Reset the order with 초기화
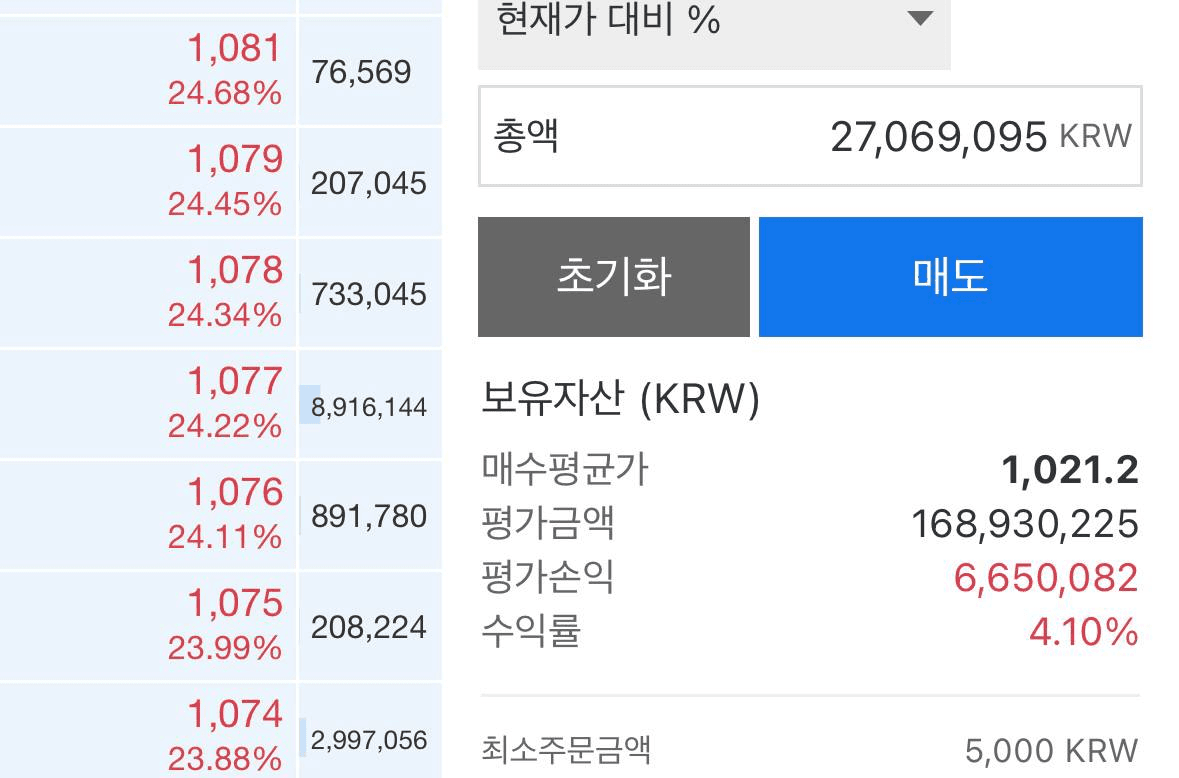 613,276
